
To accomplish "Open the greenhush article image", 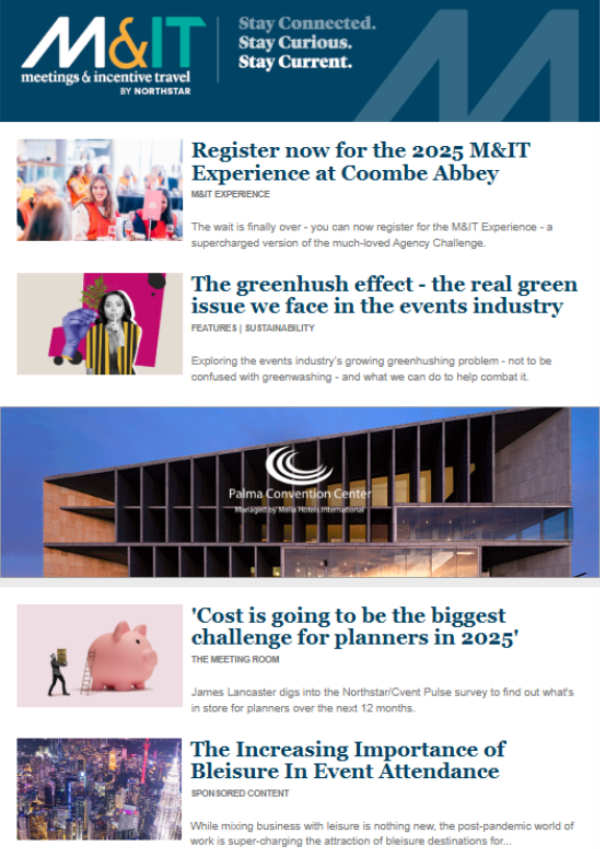I will [99, 323].
